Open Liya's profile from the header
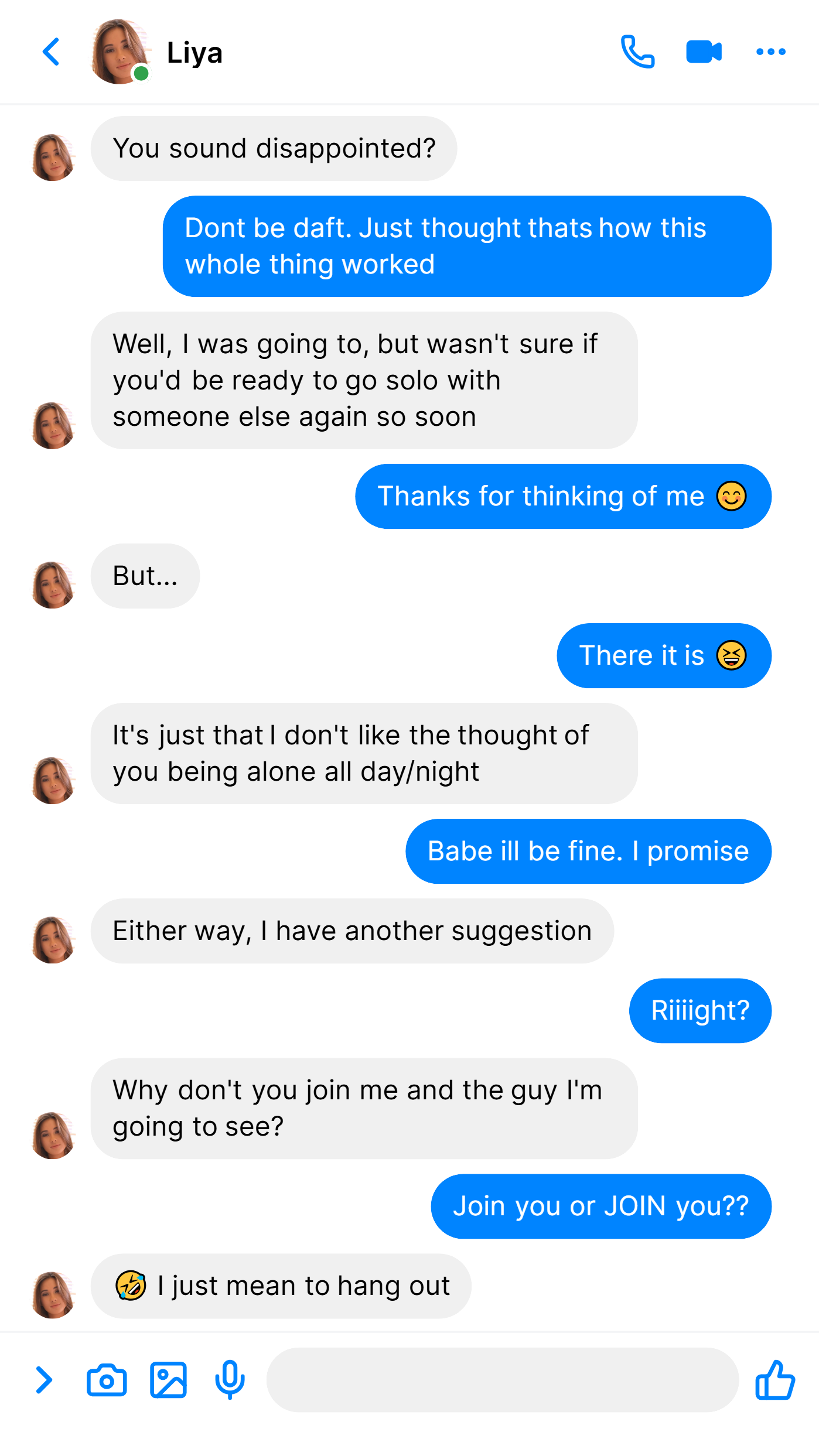The height and width of the screenshot is (1456, 819). (157, 52)
